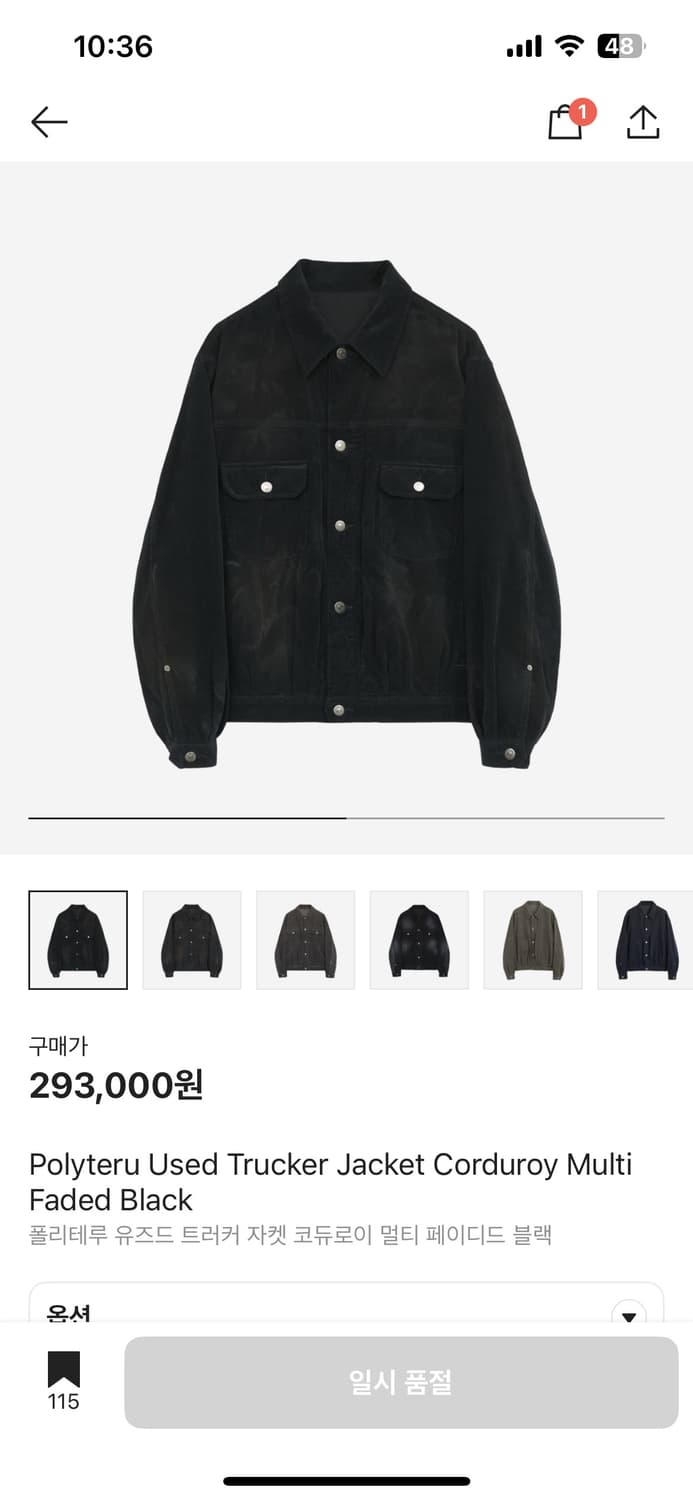
Task: Tap the 일시 품절 button
Action: click(401, 1382)
